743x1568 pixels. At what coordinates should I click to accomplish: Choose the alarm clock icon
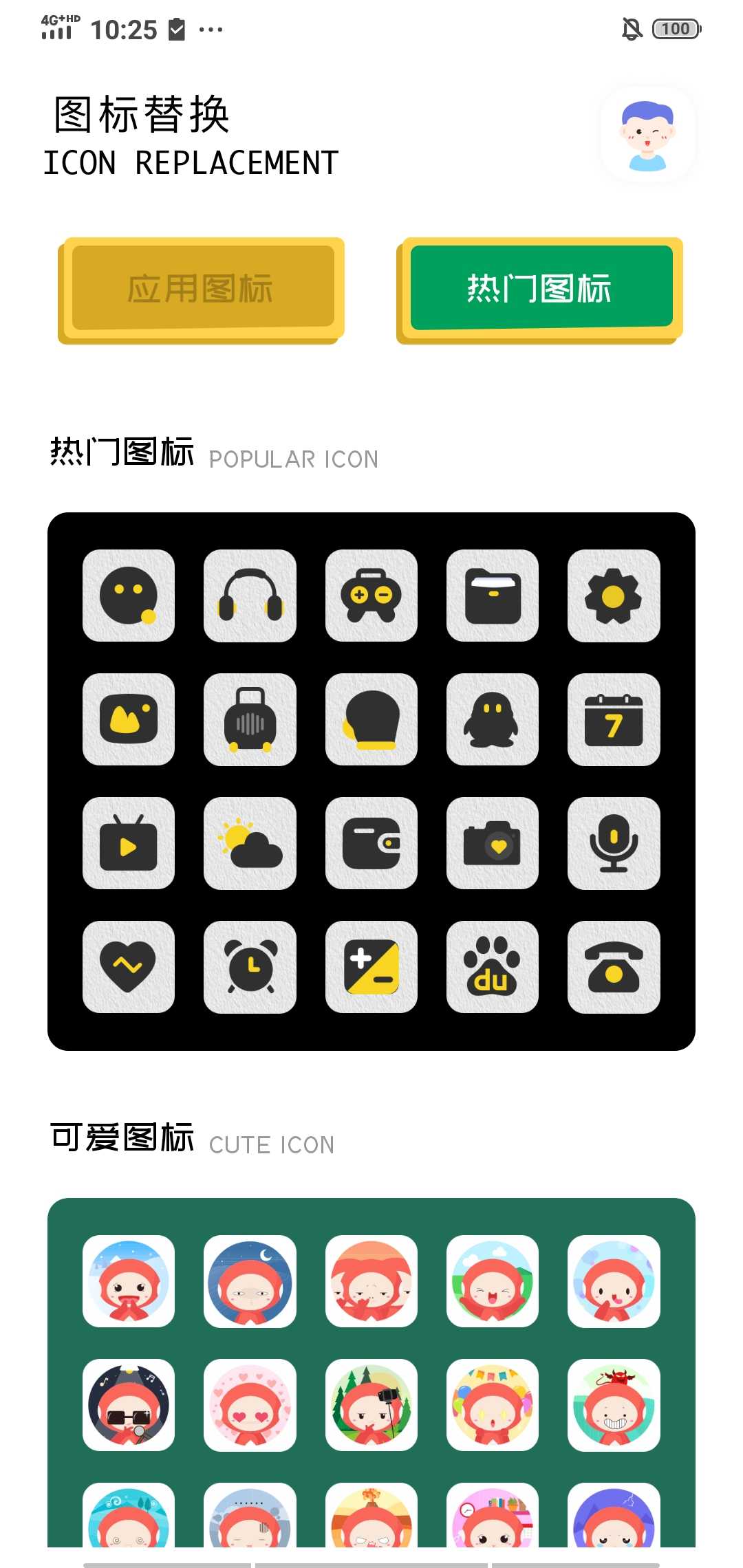[x=250, y=967]
